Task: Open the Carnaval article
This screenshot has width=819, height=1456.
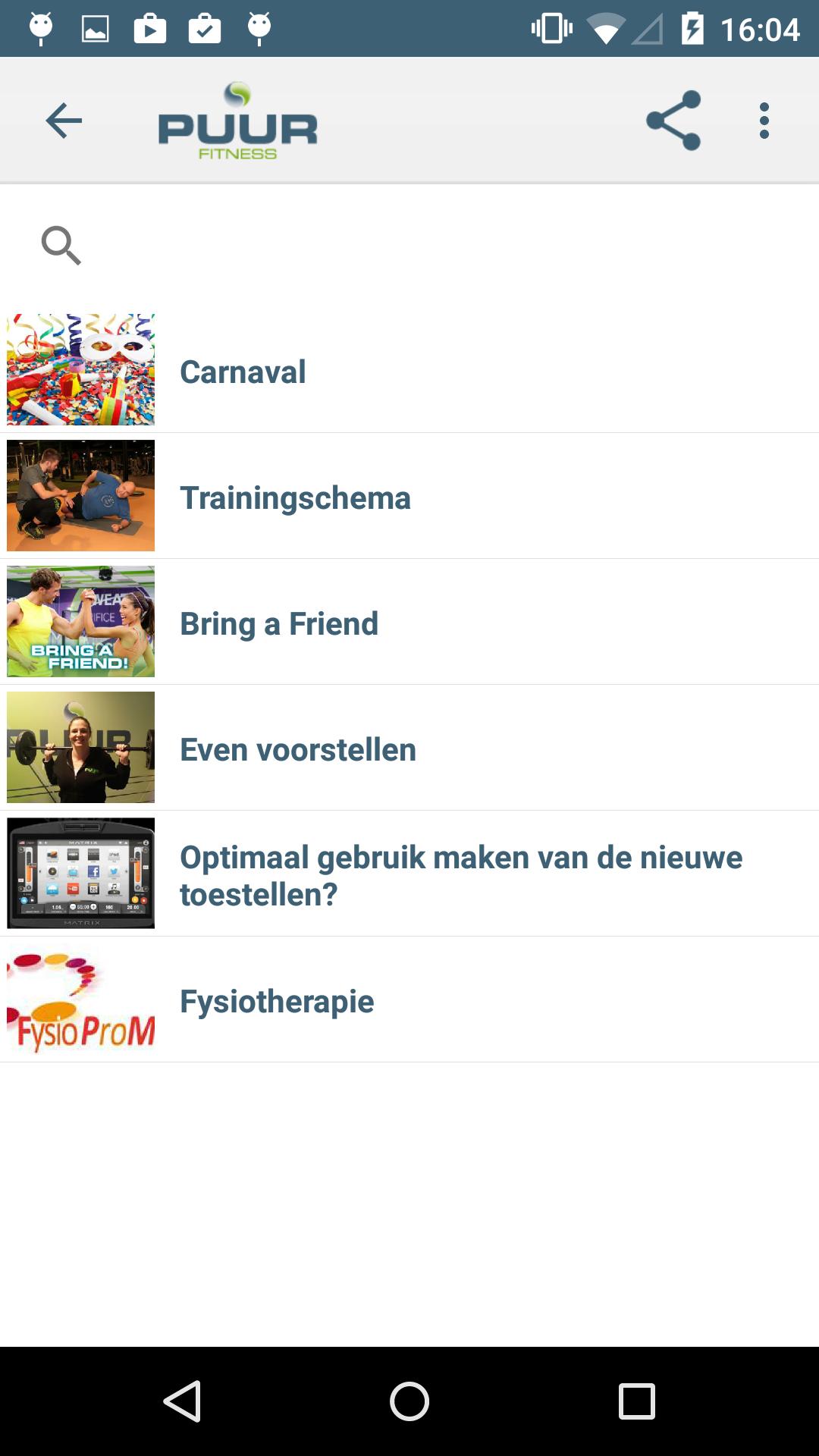Action: (409, 371)
